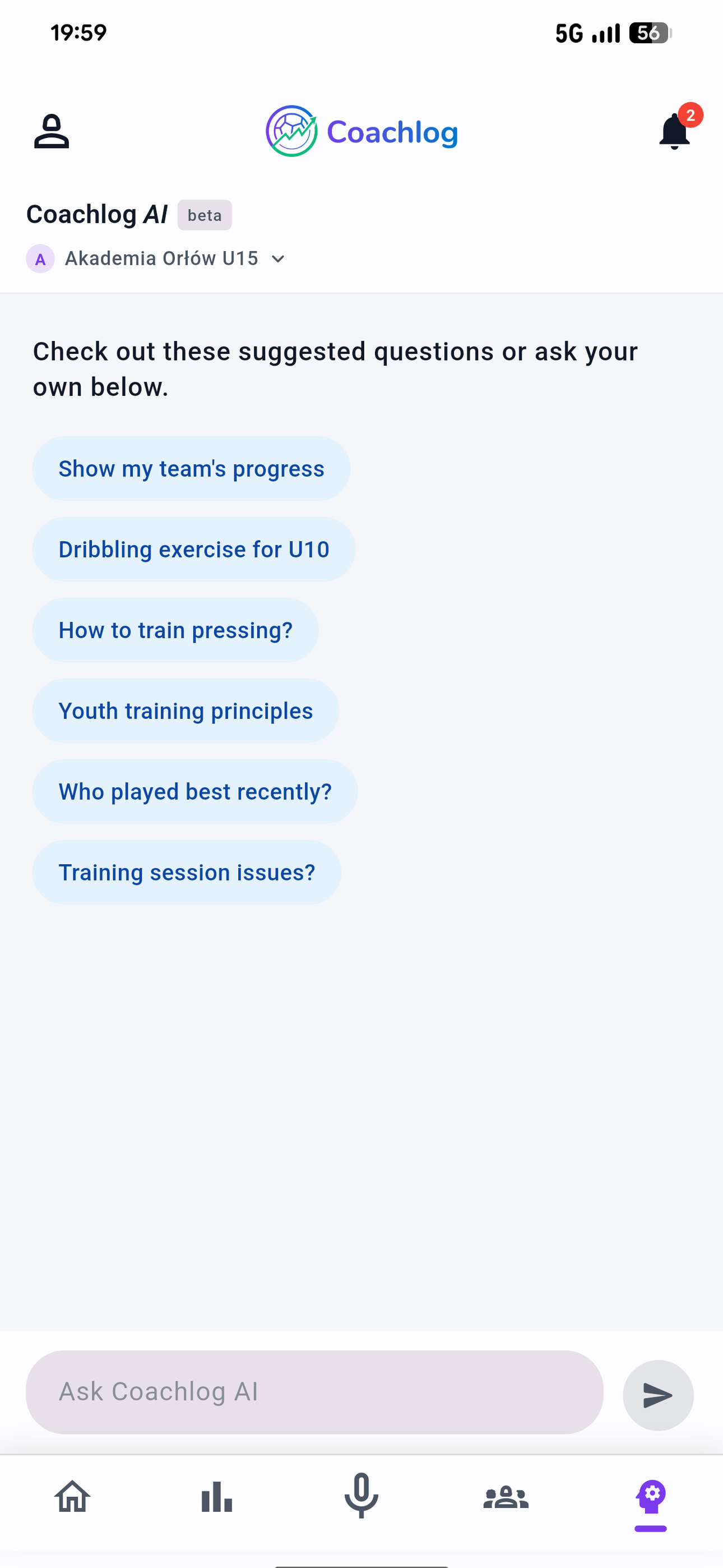Select the Show my team's progress suggestion

click(x=192, y=468)
